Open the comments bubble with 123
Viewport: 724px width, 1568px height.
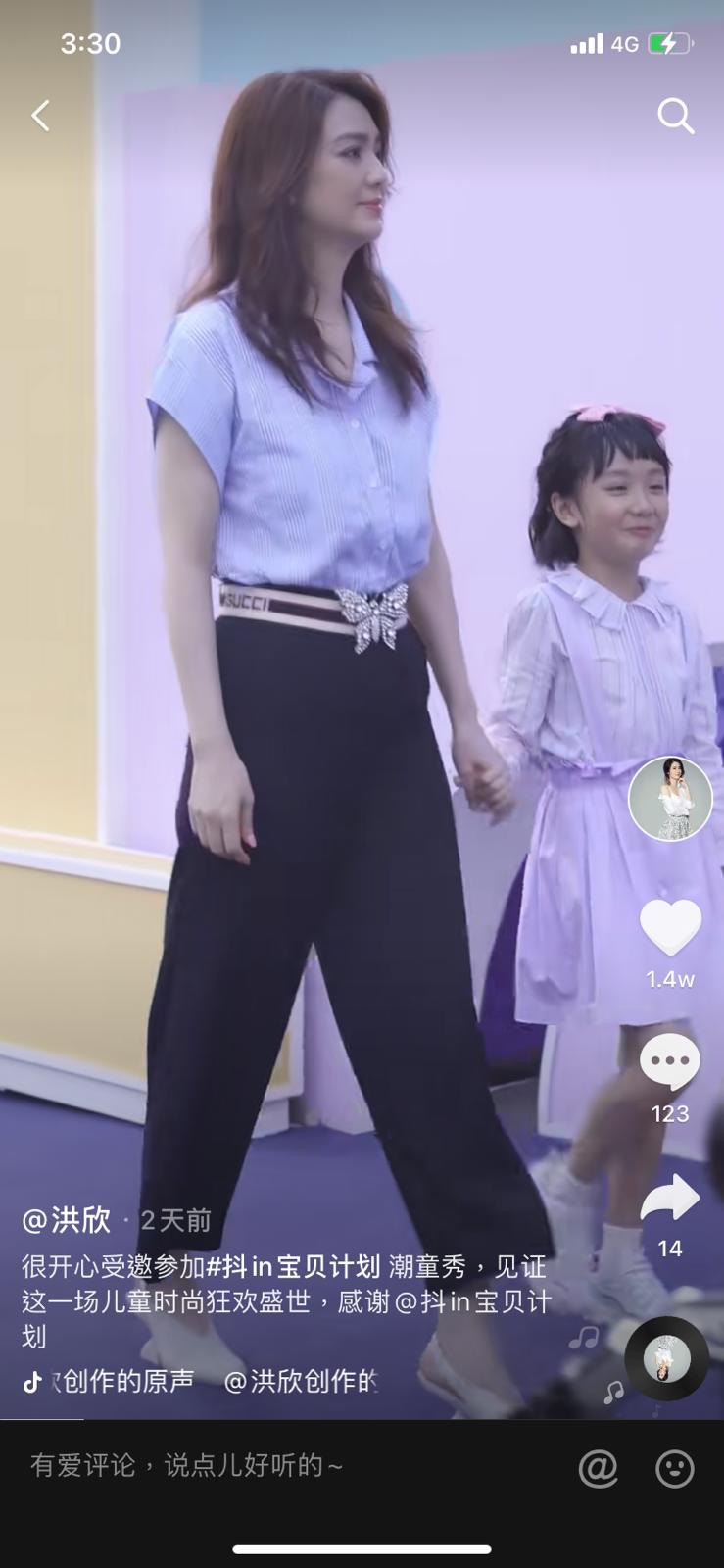point(670,1061)
